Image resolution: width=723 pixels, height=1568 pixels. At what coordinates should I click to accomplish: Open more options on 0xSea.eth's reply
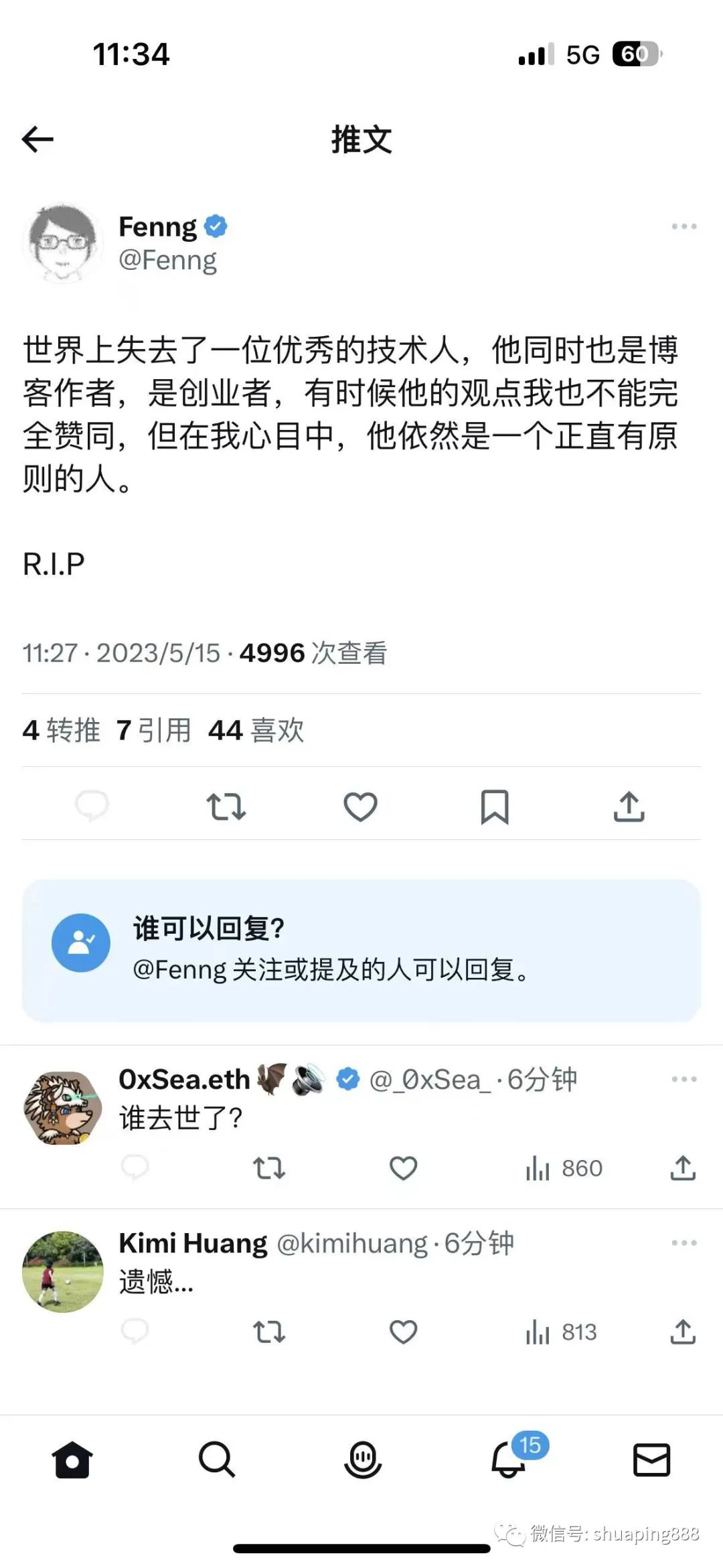pos(684,1078)
